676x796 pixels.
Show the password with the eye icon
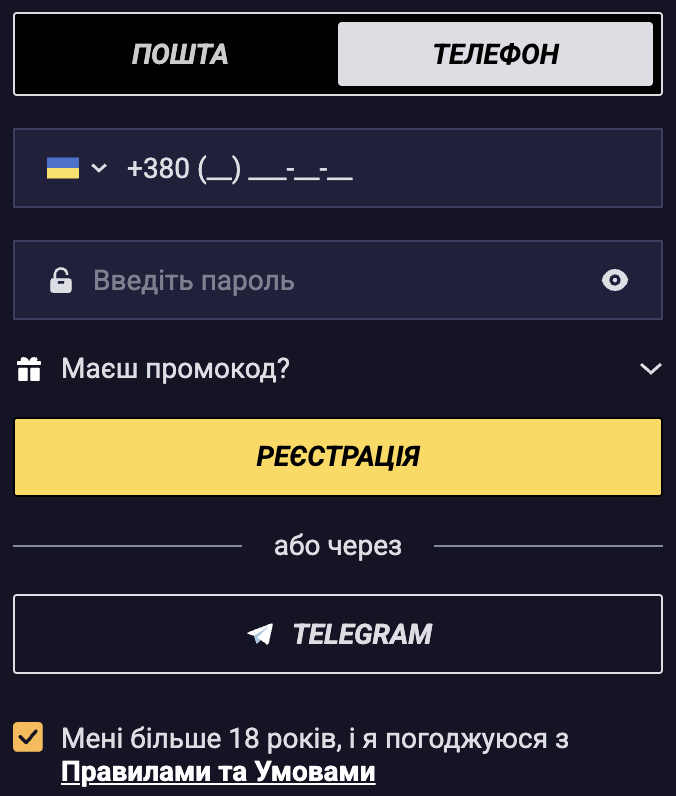pos(615,280)
